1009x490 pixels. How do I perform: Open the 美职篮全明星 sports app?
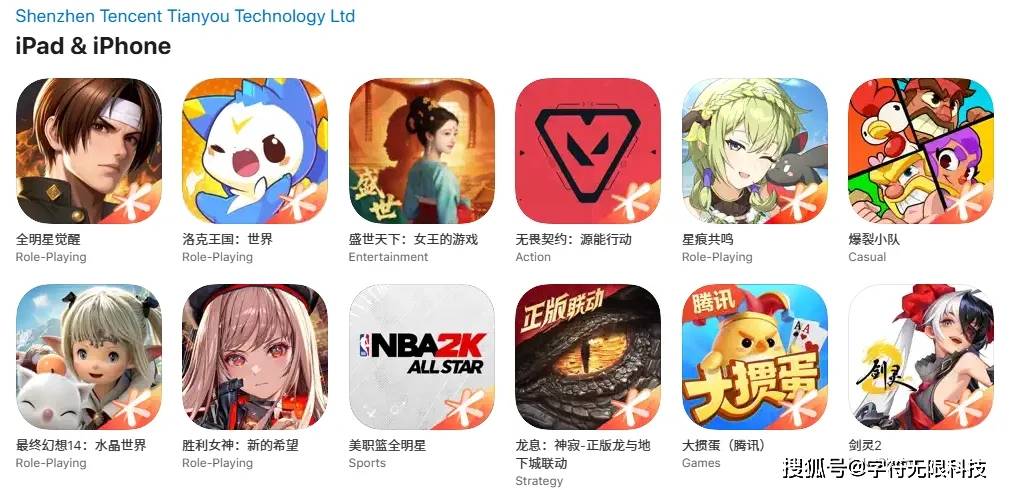click(x=421, y=357)
